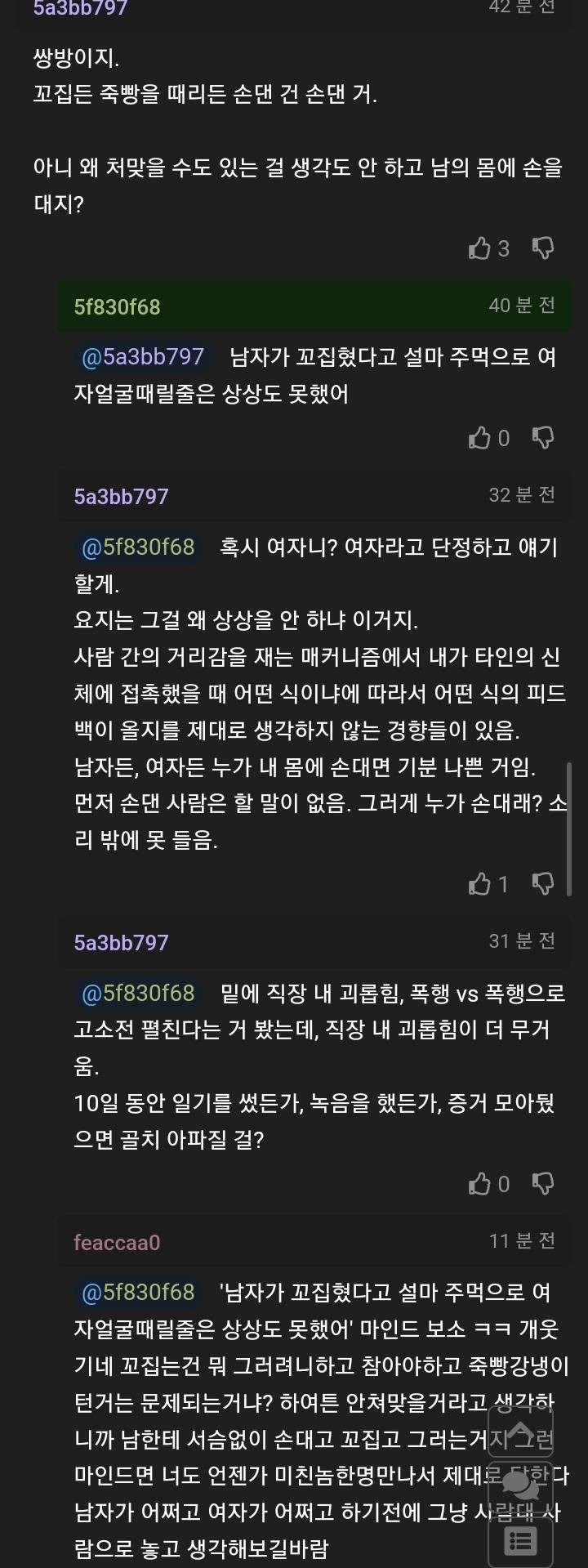The height and width of the screenshot is (1568, 588).
Task: Dislike 5f830f68's reply from 40분 전
Action: [x=543, y=438]
